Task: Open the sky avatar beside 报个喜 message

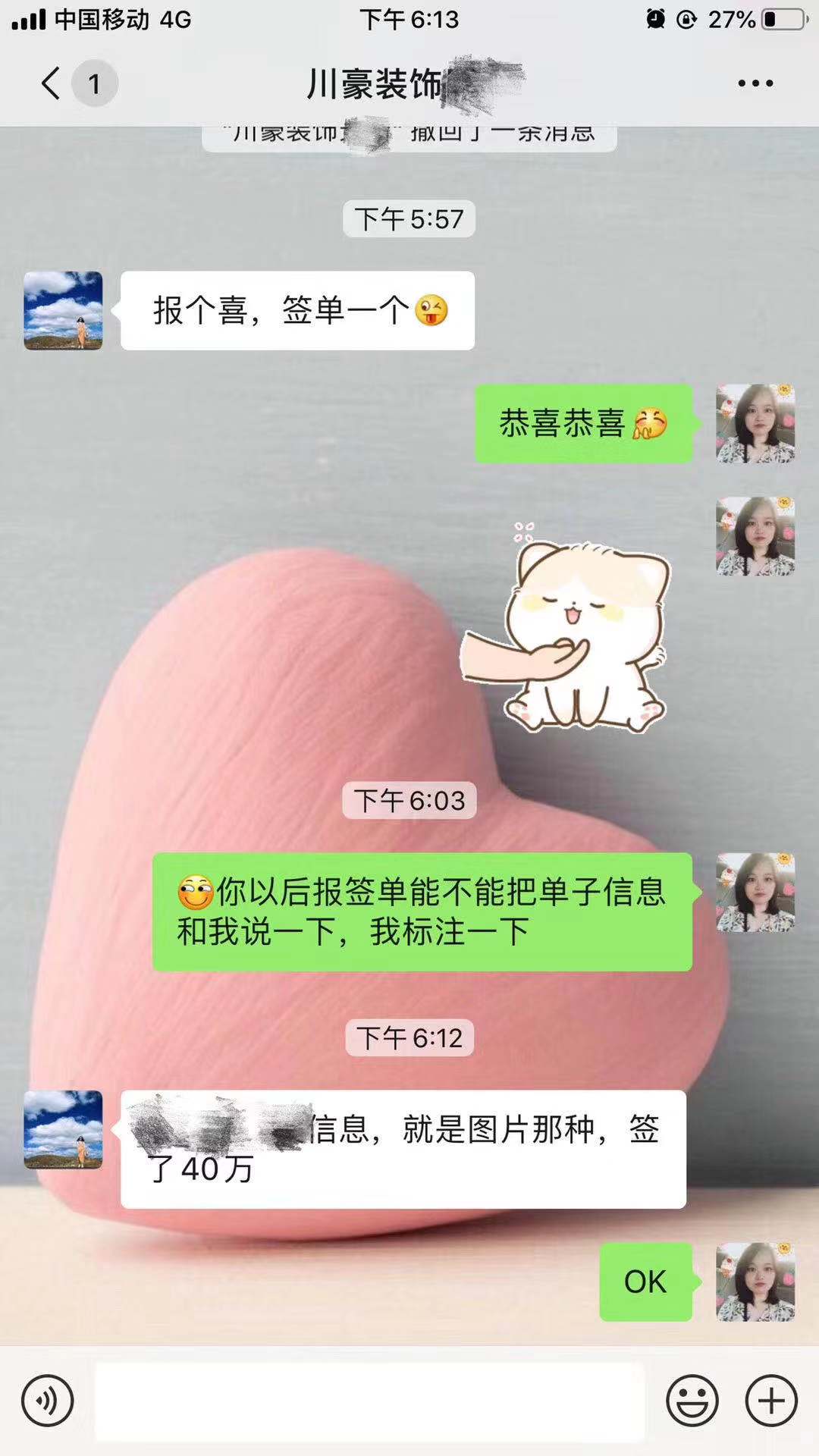Action: [63, 310]
